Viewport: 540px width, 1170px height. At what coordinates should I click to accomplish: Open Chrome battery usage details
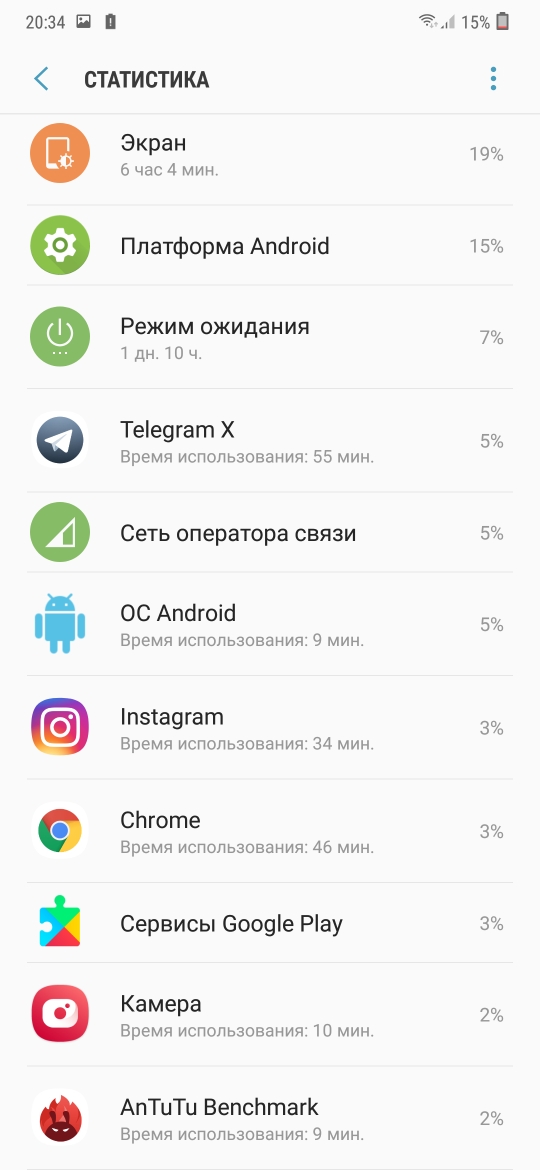270,831
